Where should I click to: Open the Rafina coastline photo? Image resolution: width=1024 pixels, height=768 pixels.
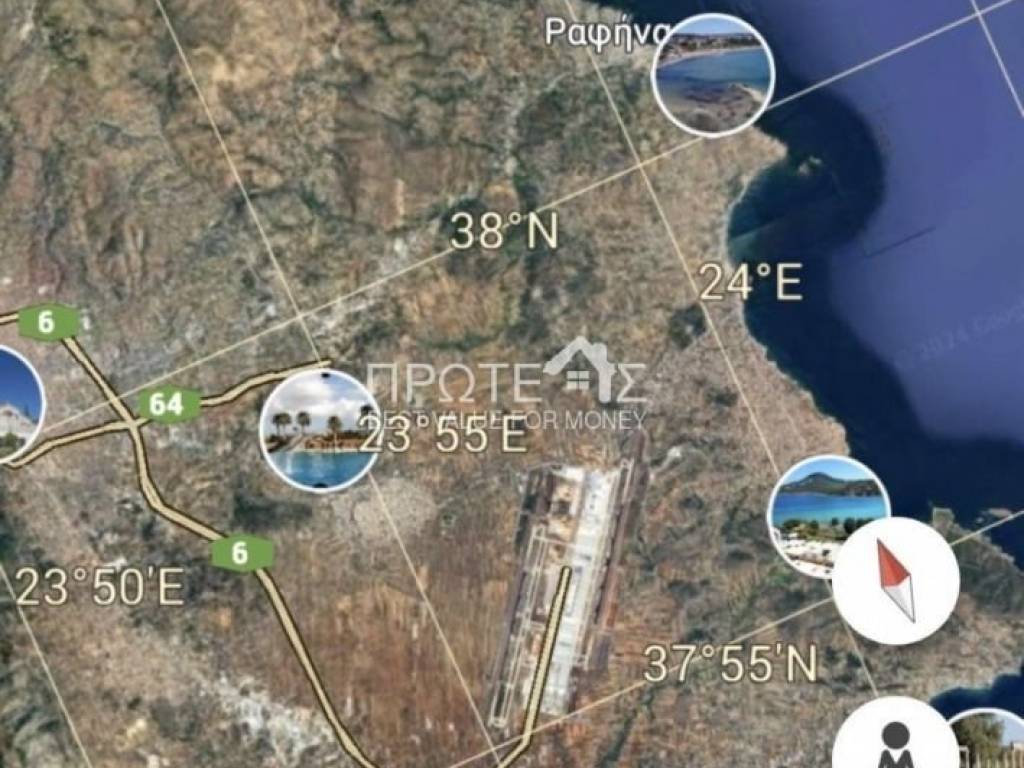[x=712, y=75]
